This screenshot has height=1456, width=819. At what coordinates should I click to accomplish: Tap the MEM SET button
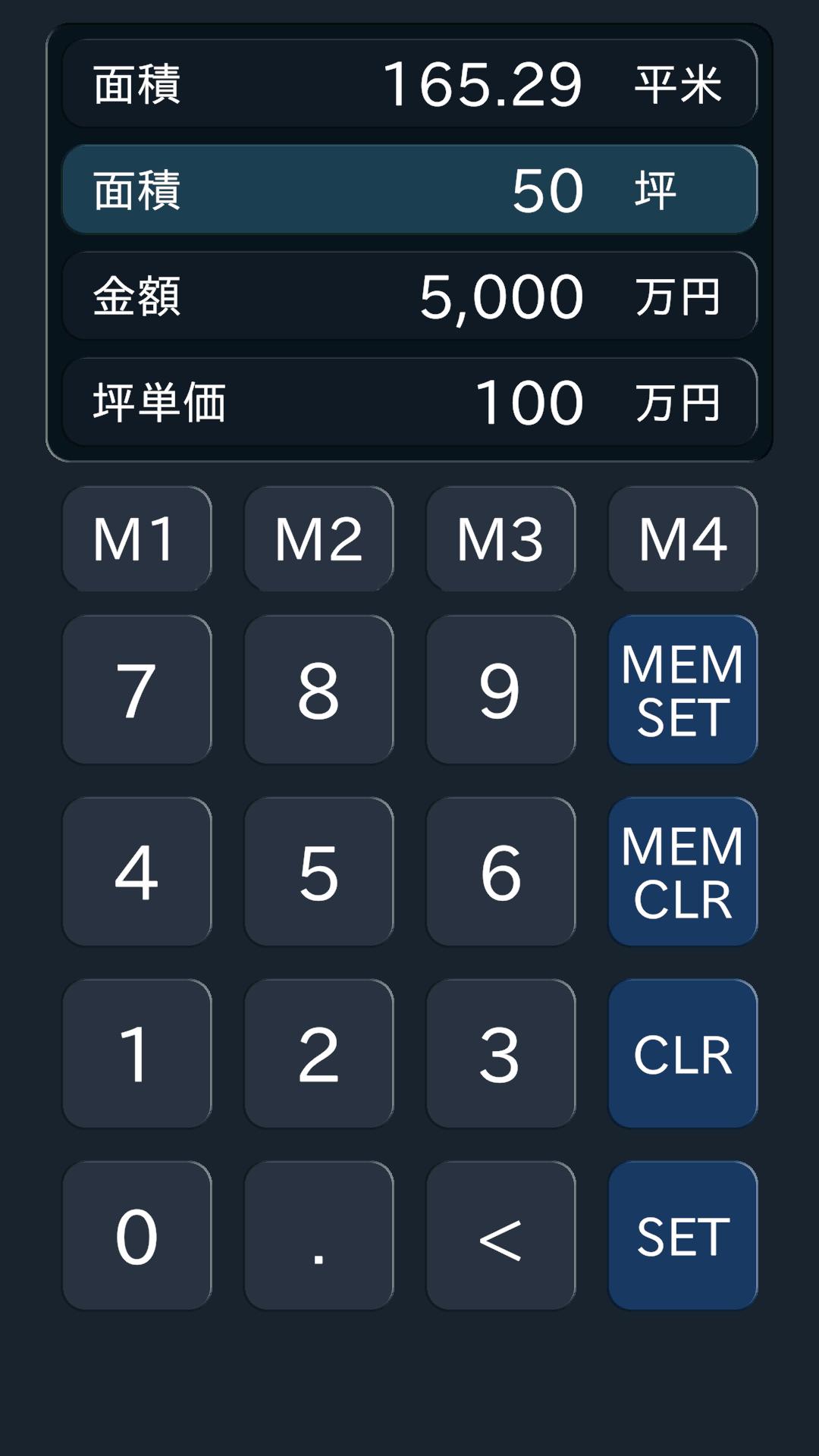tap(682, 690)
